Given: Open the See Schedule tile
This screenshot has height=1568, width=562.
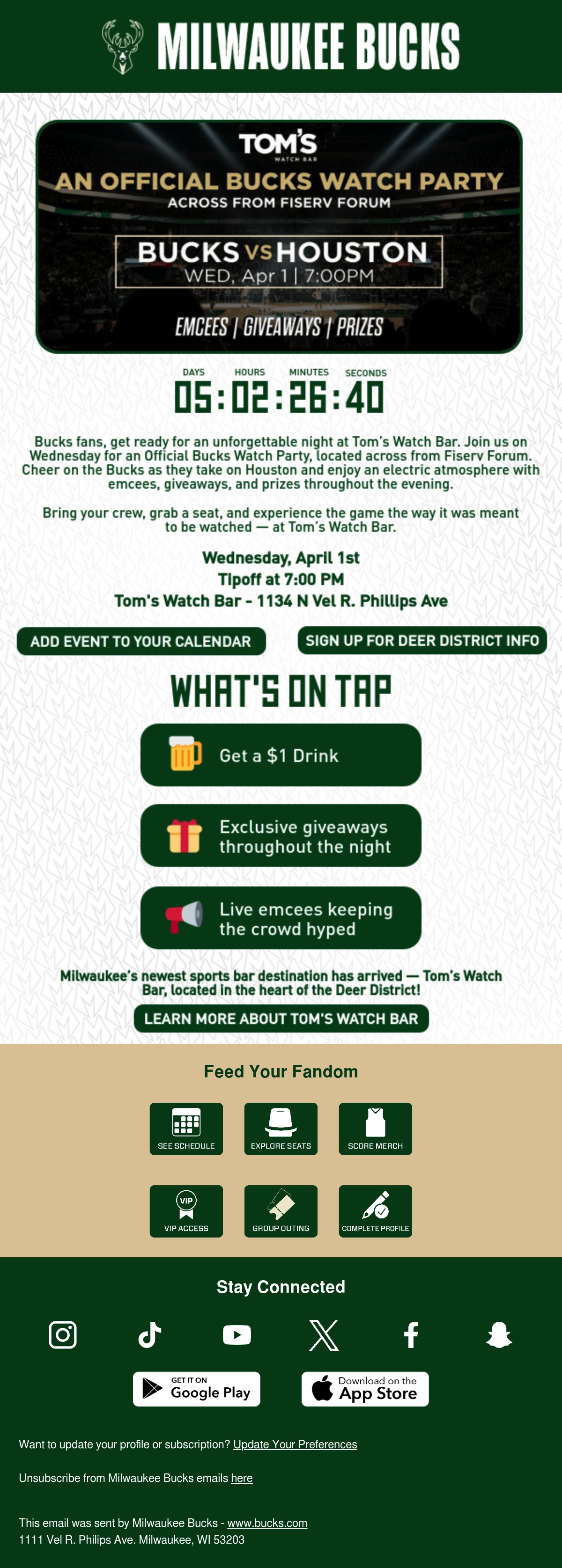Looking at the screenshot, I should tap(186, 1128).
